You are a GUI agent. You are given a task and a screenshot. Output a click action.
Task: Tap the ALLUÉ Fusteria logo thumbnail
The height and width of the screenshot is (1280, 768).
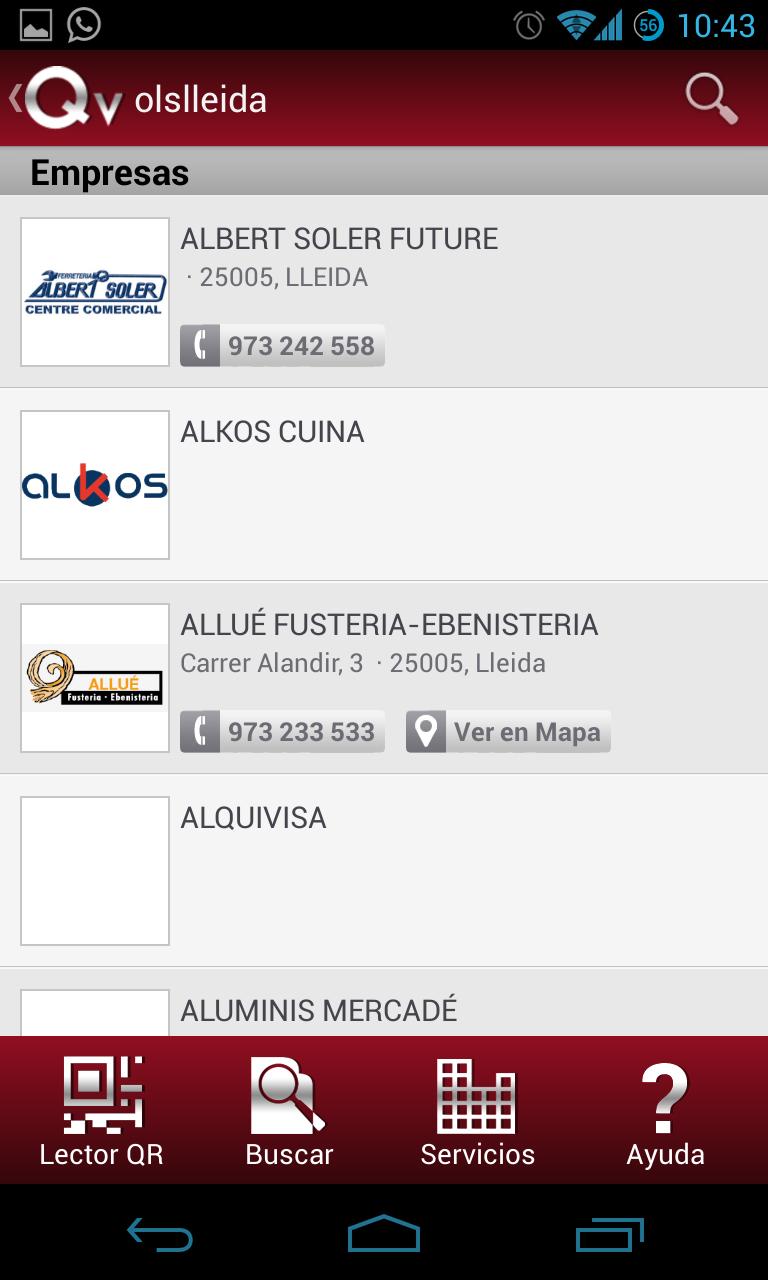click(x=94, y=677)
